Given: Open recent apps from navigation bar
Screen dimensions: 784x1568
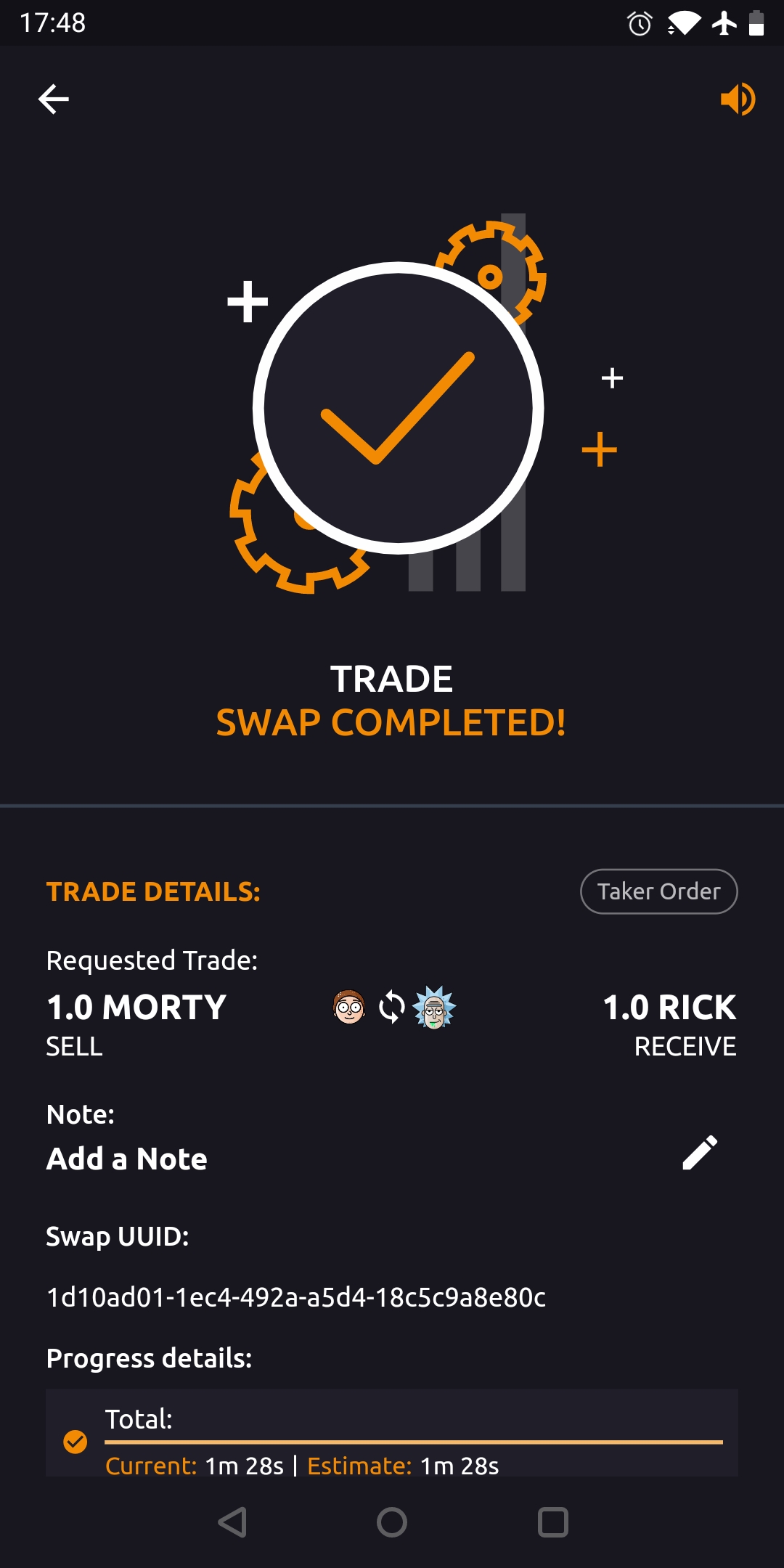Looking at the screenshot, I should [552, 1522].
